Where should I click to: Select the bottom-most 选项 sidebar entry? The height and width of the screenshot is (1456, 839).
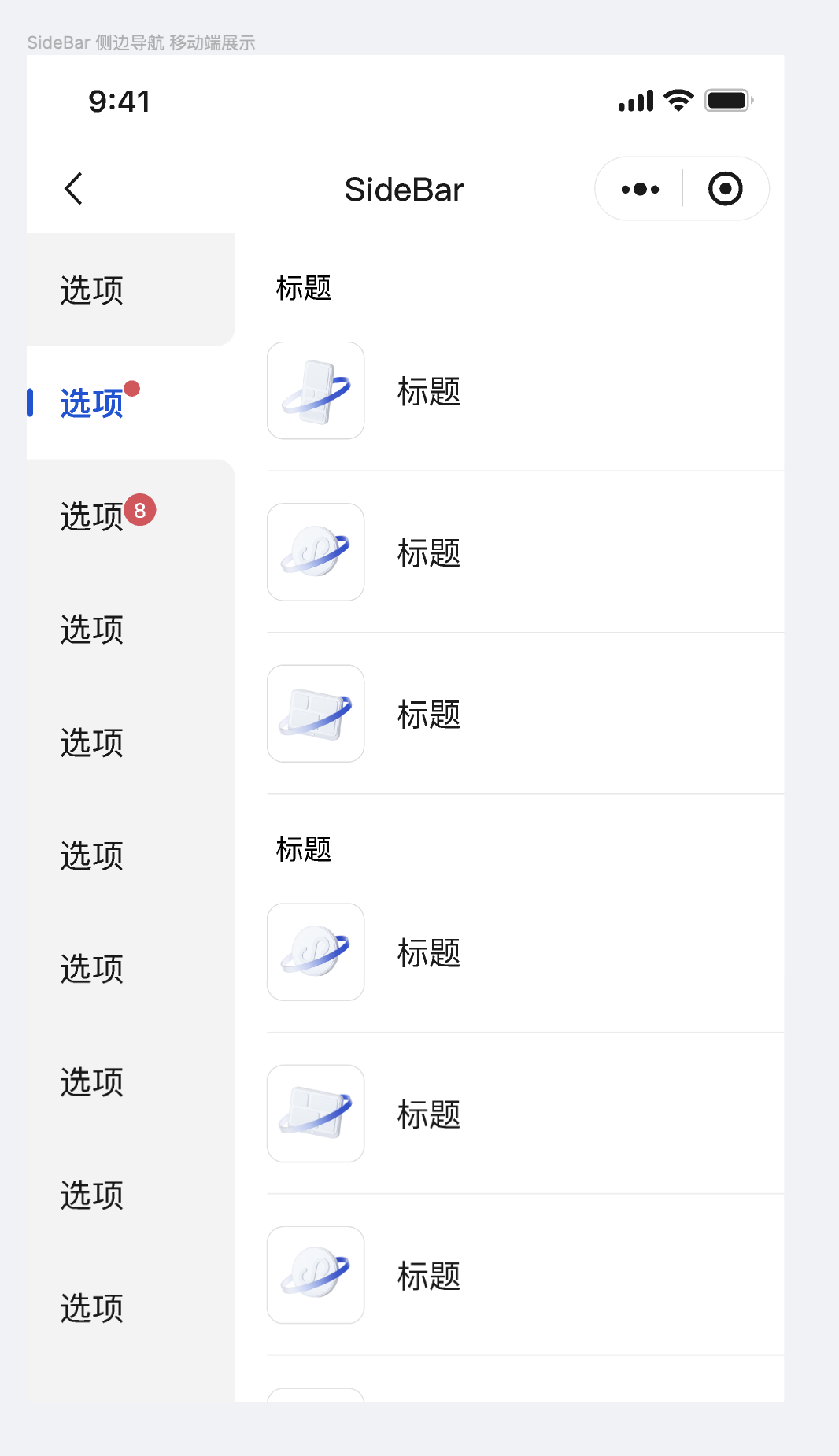[x=91, y=1308]
